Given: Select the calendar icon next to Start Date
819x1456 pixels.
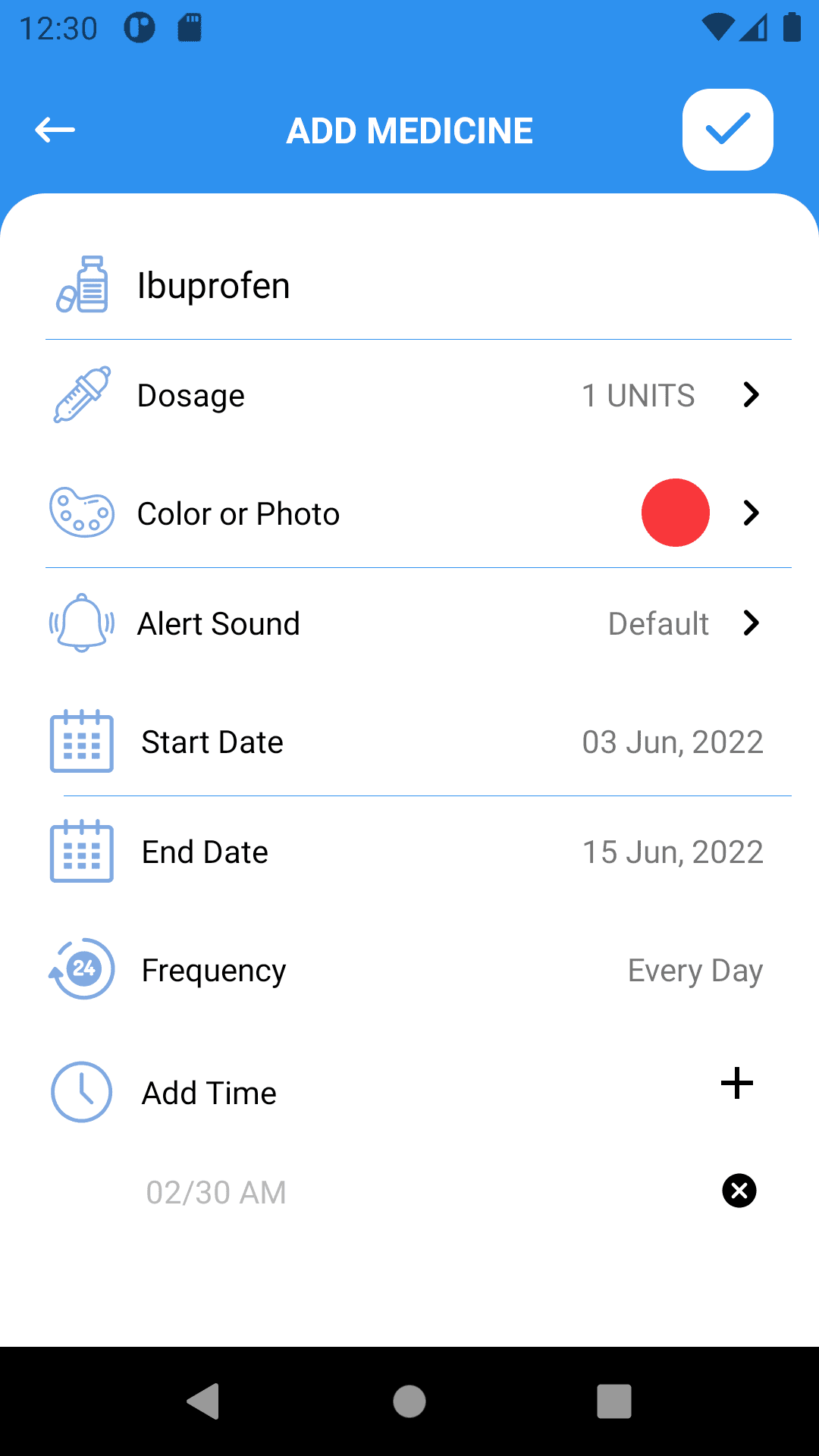Looking at the screenshot, I should 82,741.
